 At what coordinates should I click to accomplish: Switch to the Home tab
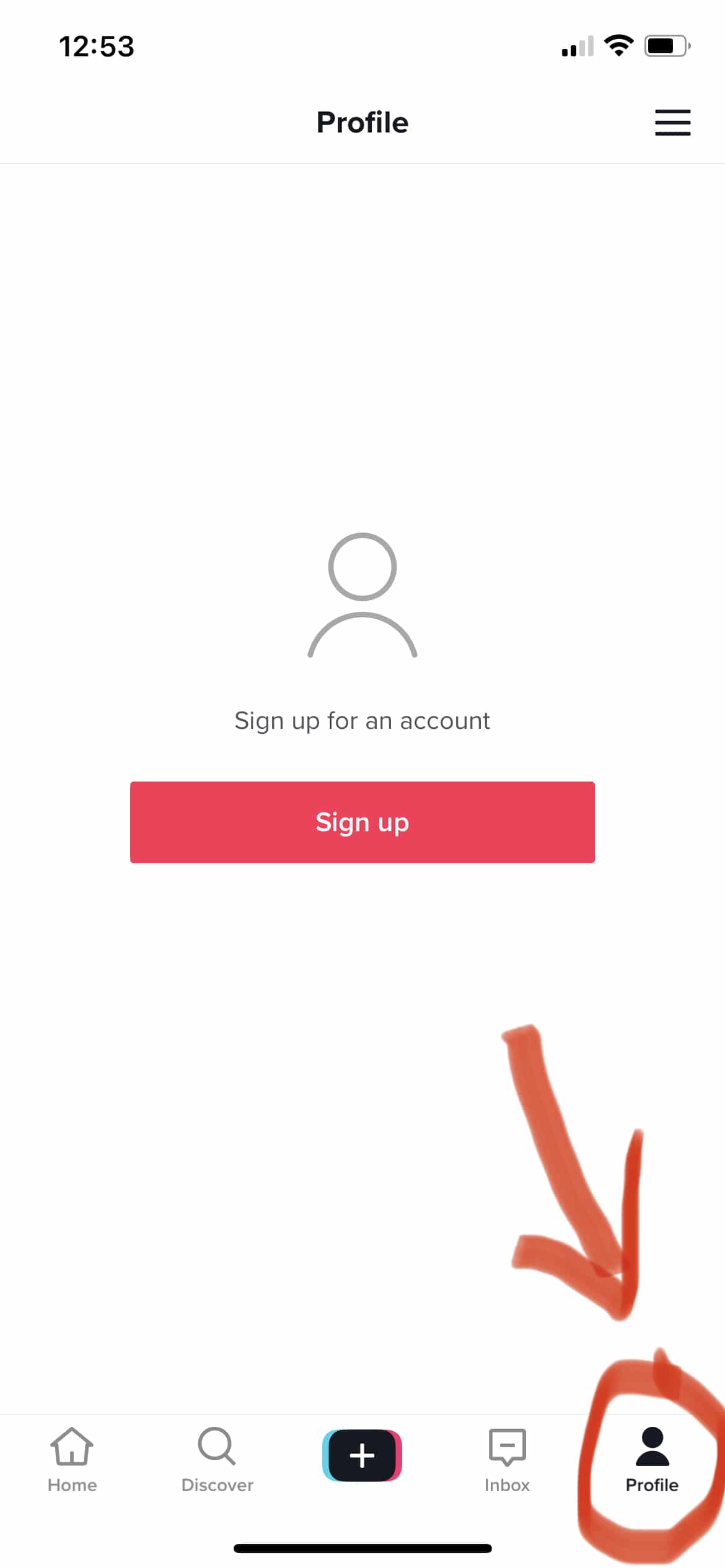click(72, 1460)
